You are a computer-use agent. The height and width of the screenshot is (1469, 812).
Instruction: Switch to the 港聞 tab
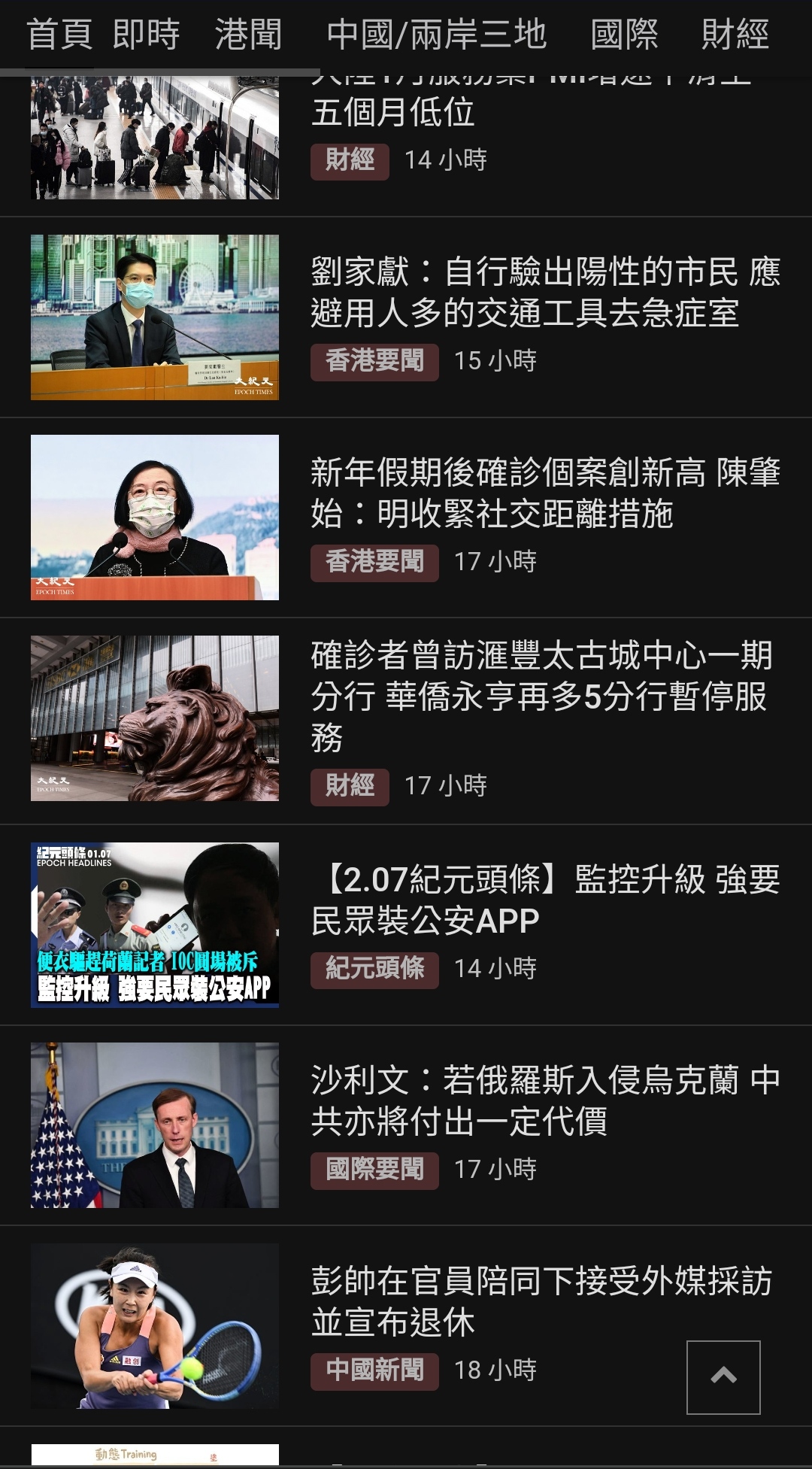coord(248,35)
